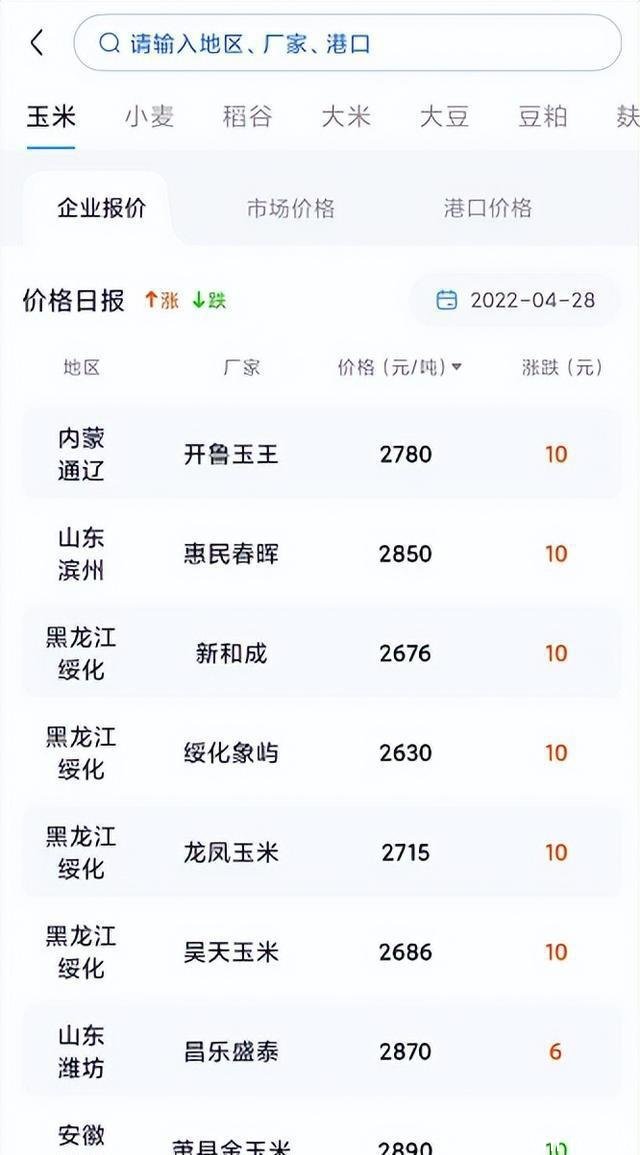Screen dimensions: 640x1155
Task: Open the 龙凤玉米 quotation row
Action: click(x=322, y=852)
